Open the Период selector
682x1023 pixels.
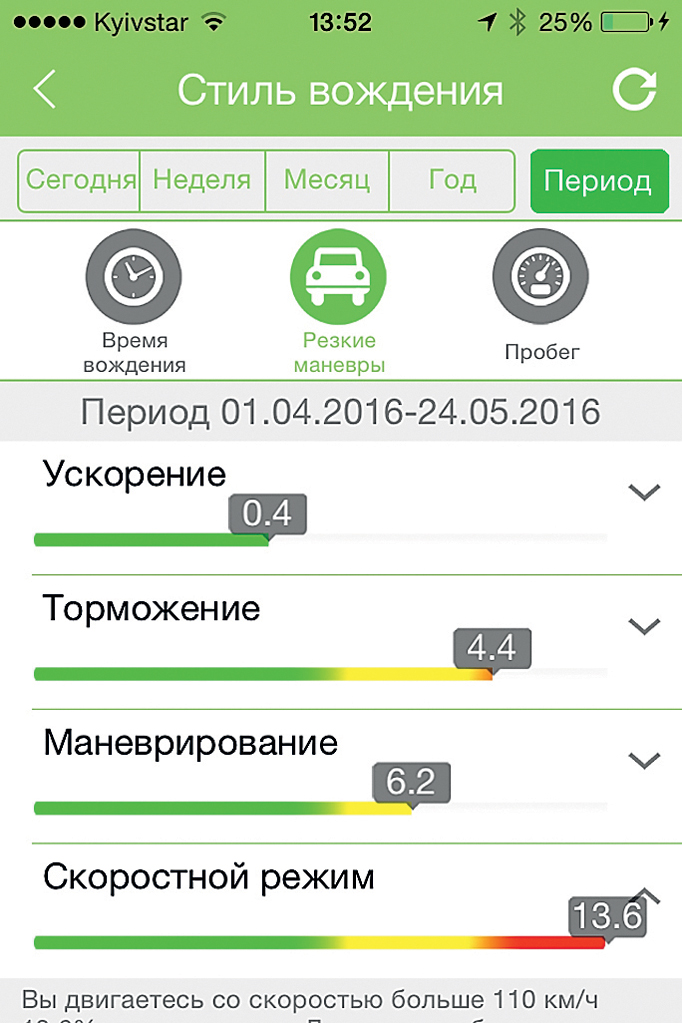pos(598,182)
